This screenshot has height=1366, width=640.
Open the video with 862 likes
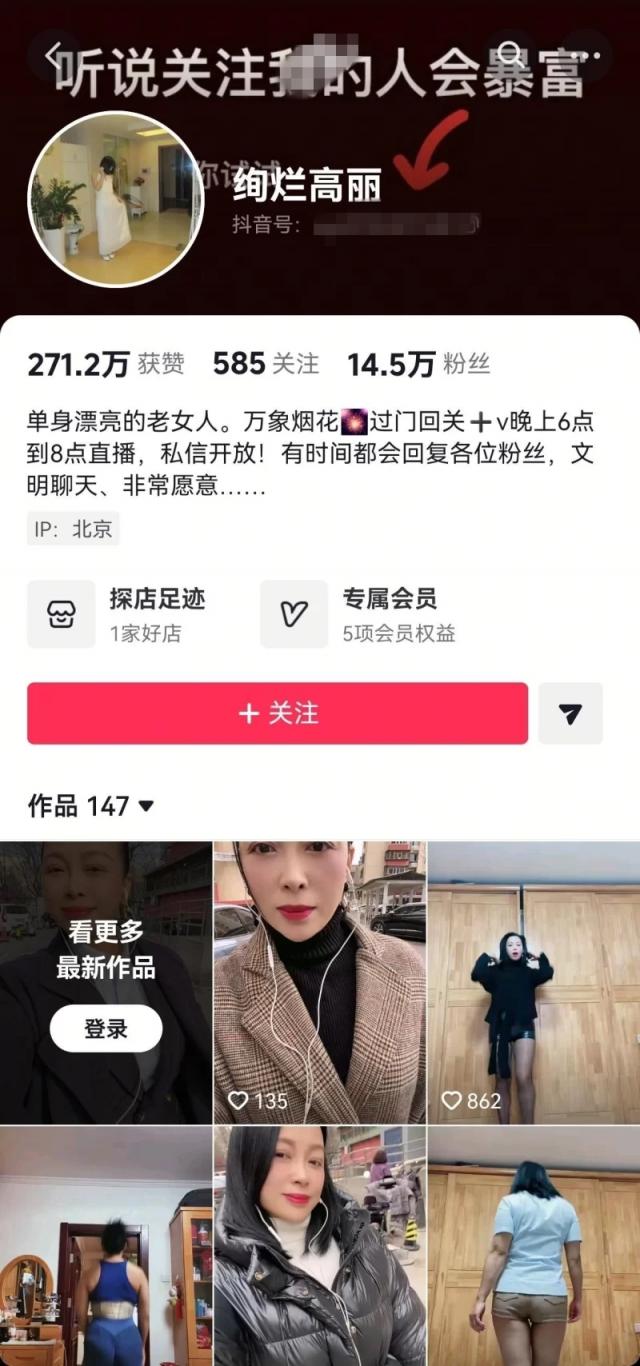pos(533,983)
